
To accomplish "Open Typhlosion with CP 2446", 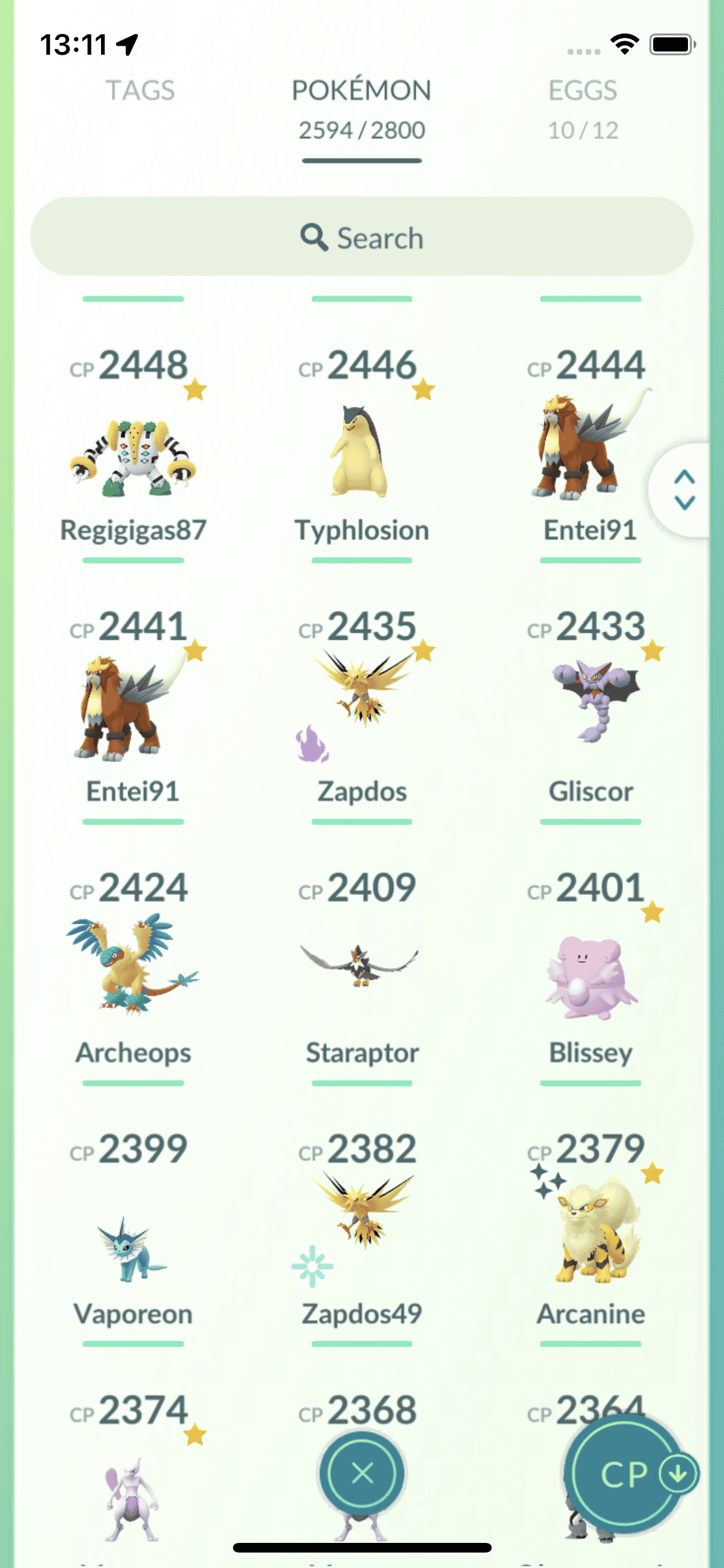I will pyautogui.click(x=362, y=458).
